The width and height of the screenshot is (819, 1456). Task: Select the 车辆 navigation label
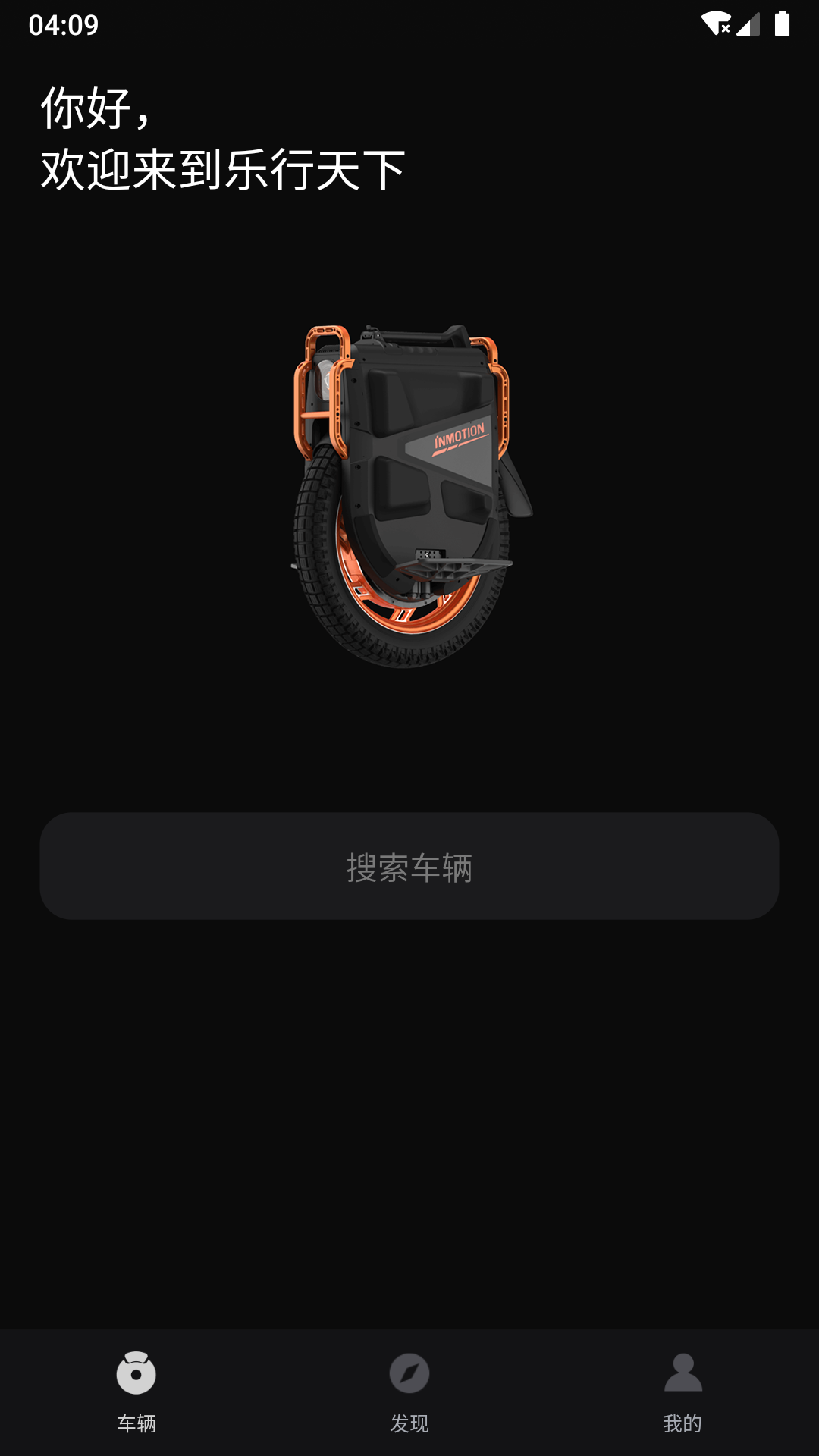point(136,1424)
